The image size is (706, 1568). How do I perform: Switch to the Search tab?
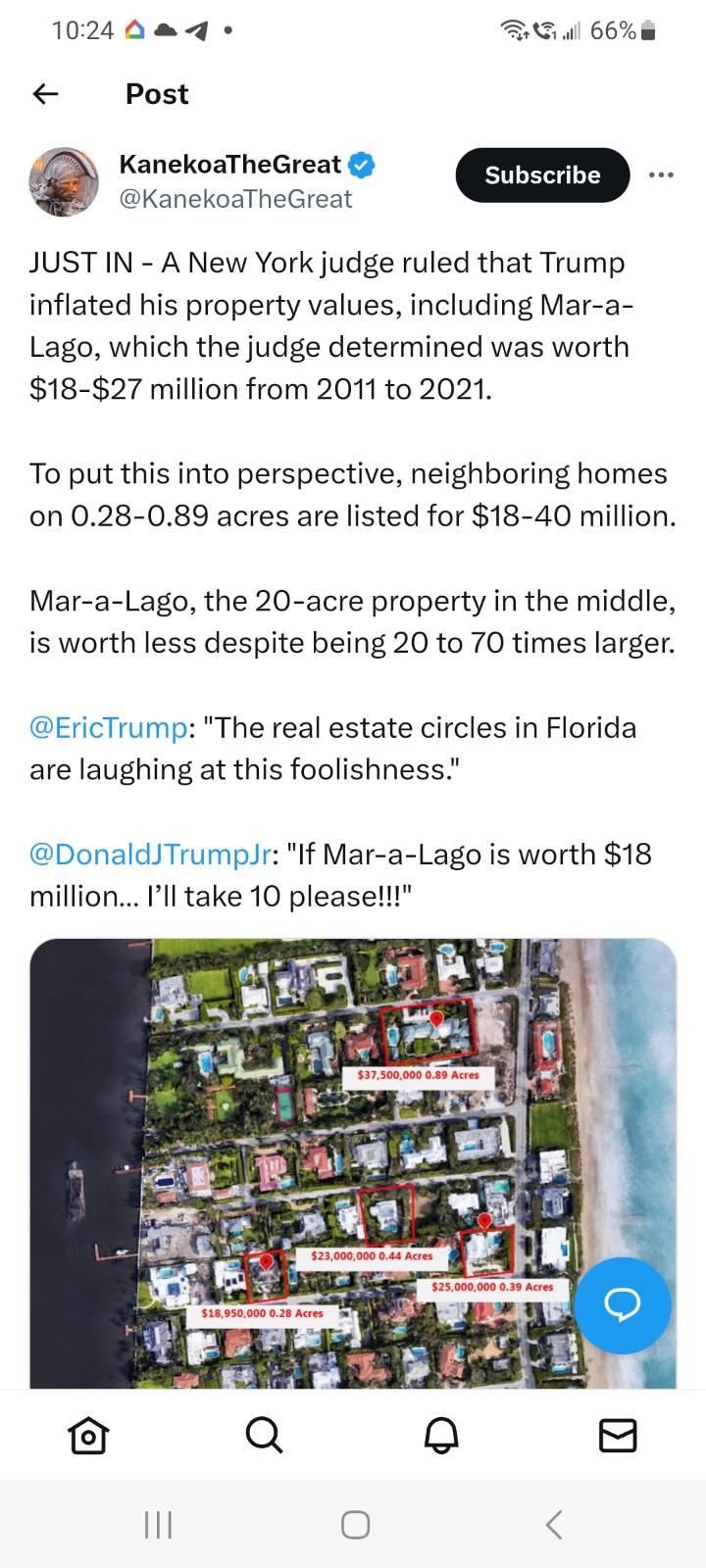pyautogui.click(x=264, y=1436)
